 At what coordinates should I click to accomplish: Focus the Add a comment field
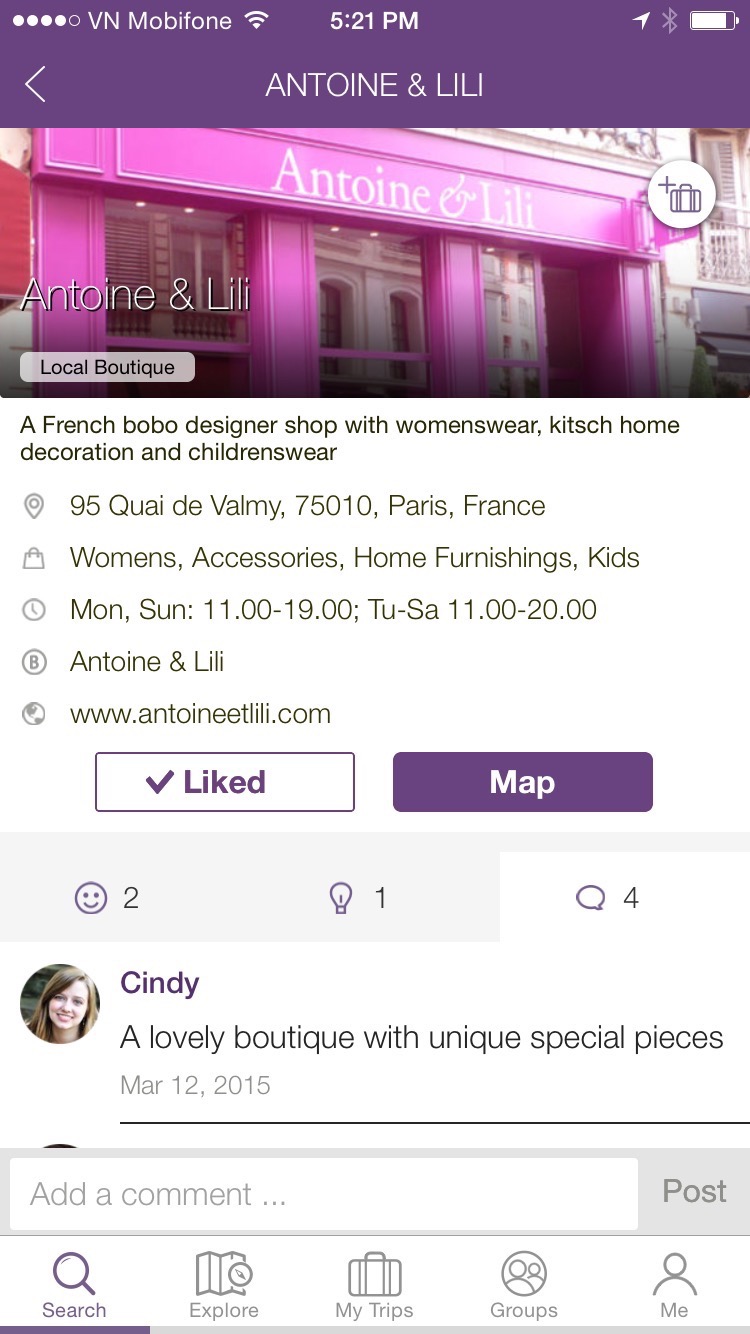pyautogui.click(x=323, y=1194)
